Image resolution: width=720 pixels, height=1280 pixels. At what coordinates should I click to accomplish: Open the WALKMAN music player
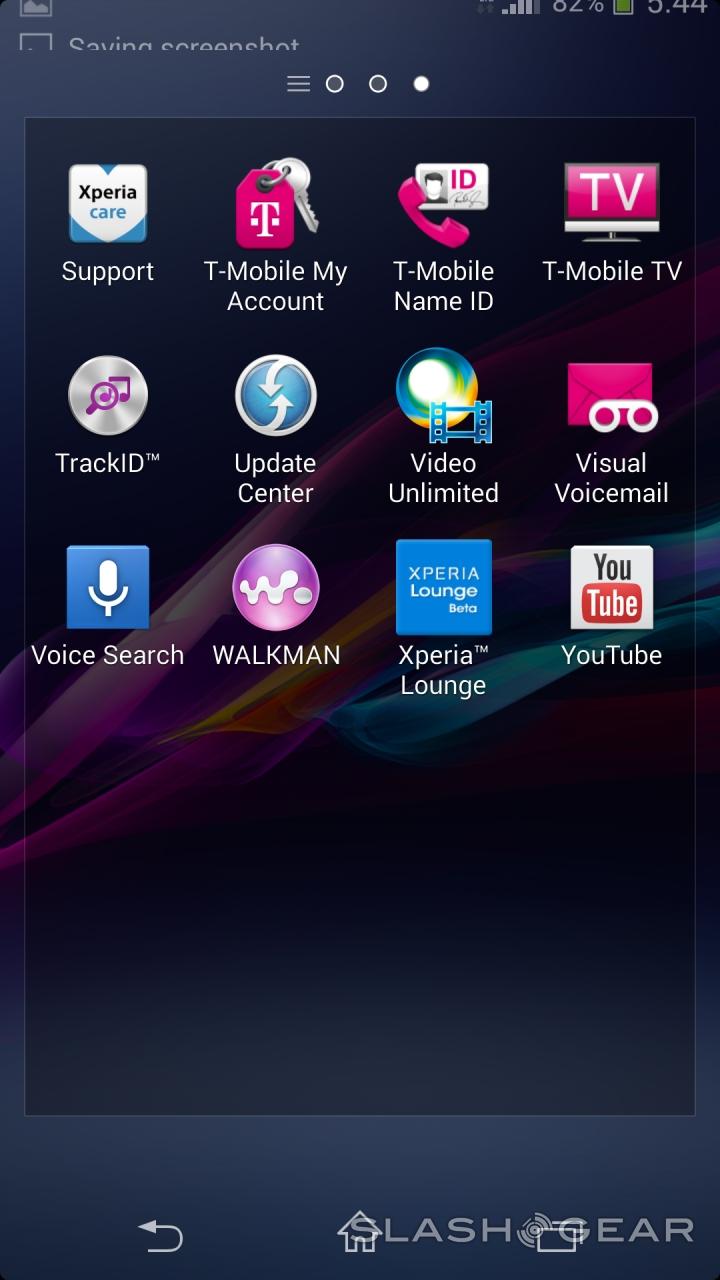[275, 588]
